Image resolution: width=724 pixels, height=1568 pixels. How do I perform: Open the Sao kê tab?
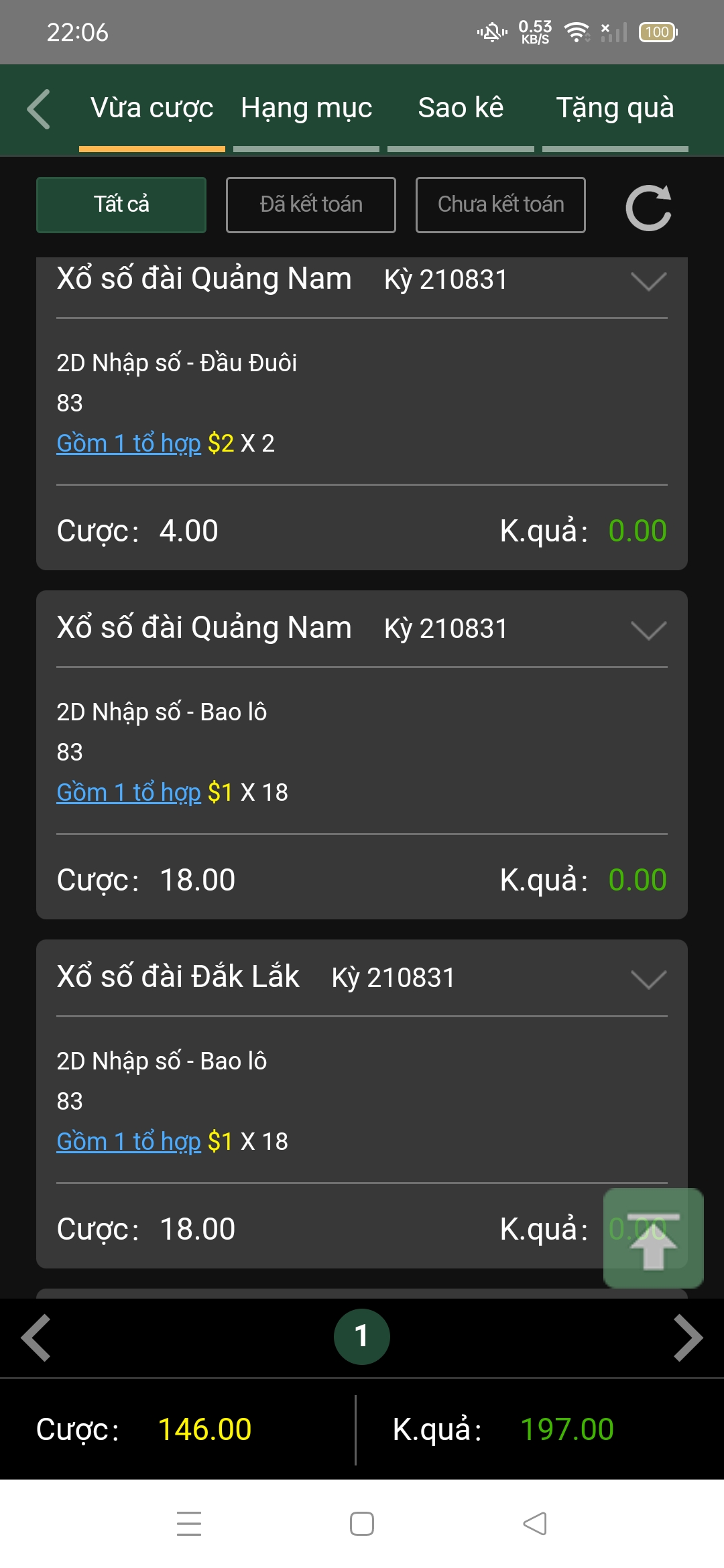(x=461, y=109)
